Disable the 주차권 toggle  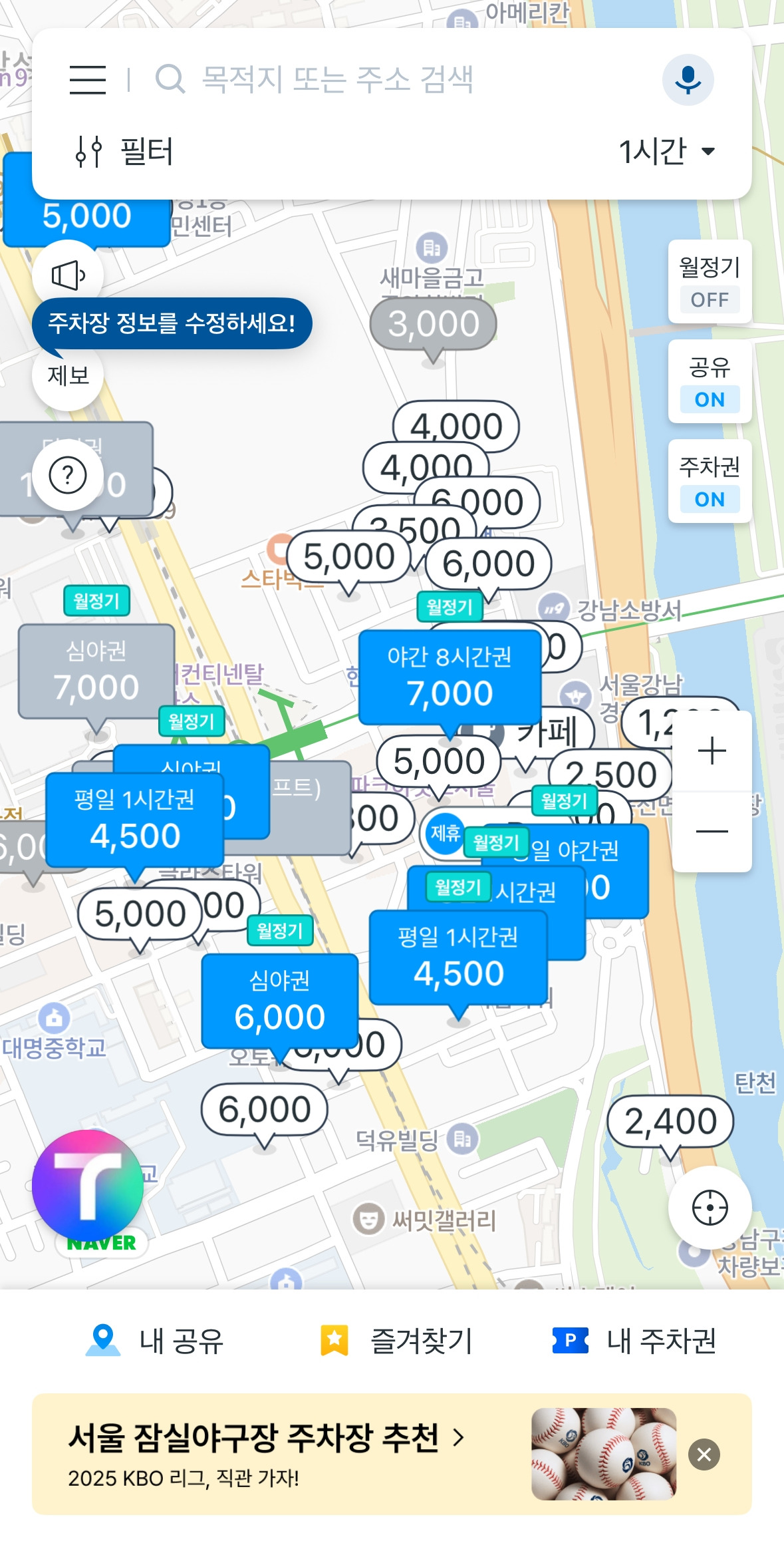pyautogui.click(x=710, y=482)
